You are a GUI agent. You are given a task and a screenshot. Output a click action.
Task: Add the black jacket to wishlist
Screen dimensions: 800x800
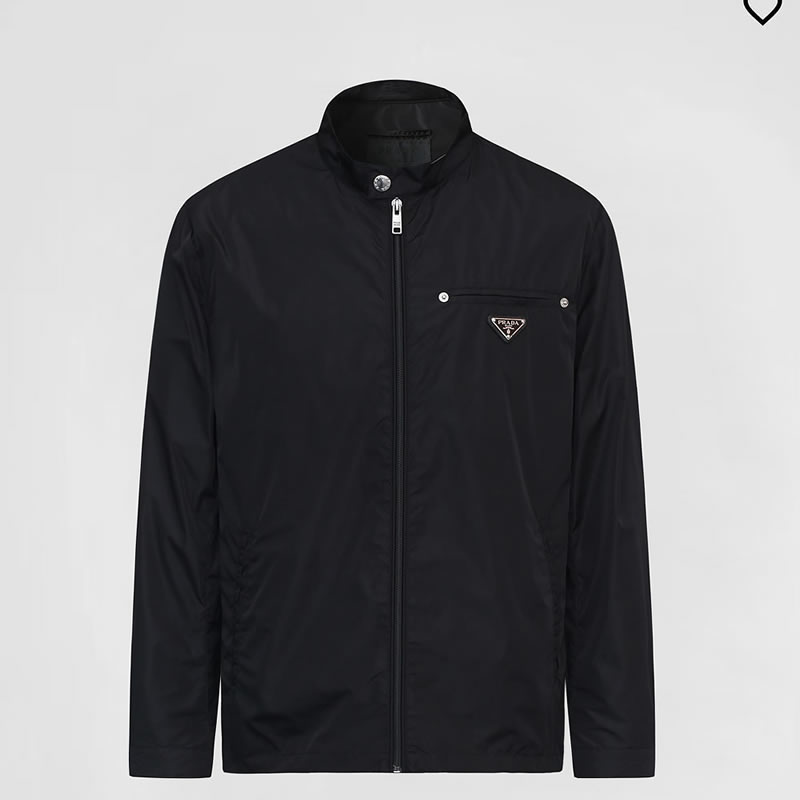point(762,9)
